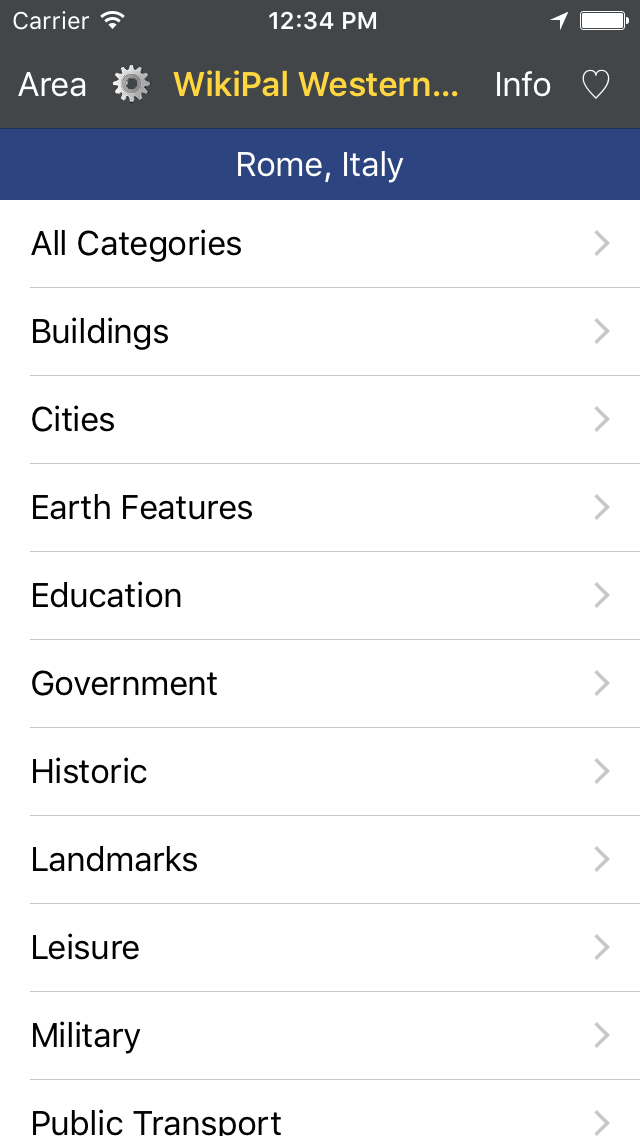This screenshot has width=640, height=1136.
Task: Choose the Leisure category
Action: pyautogui.click(x=320, y=948)
